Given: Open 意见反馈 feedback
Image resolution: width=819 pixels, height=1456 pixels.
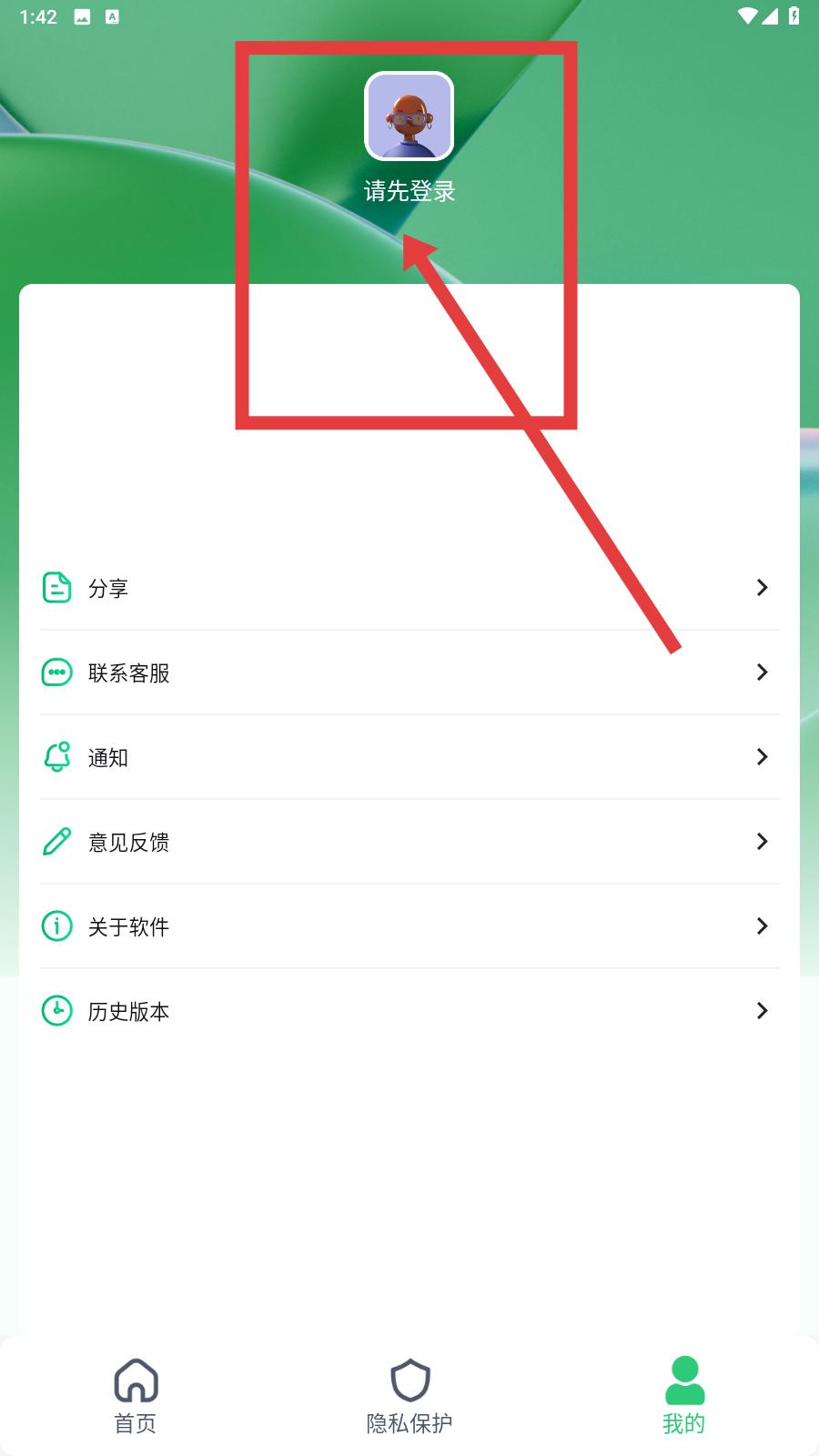Looking at the screenshot, I should tap(409, 842).
